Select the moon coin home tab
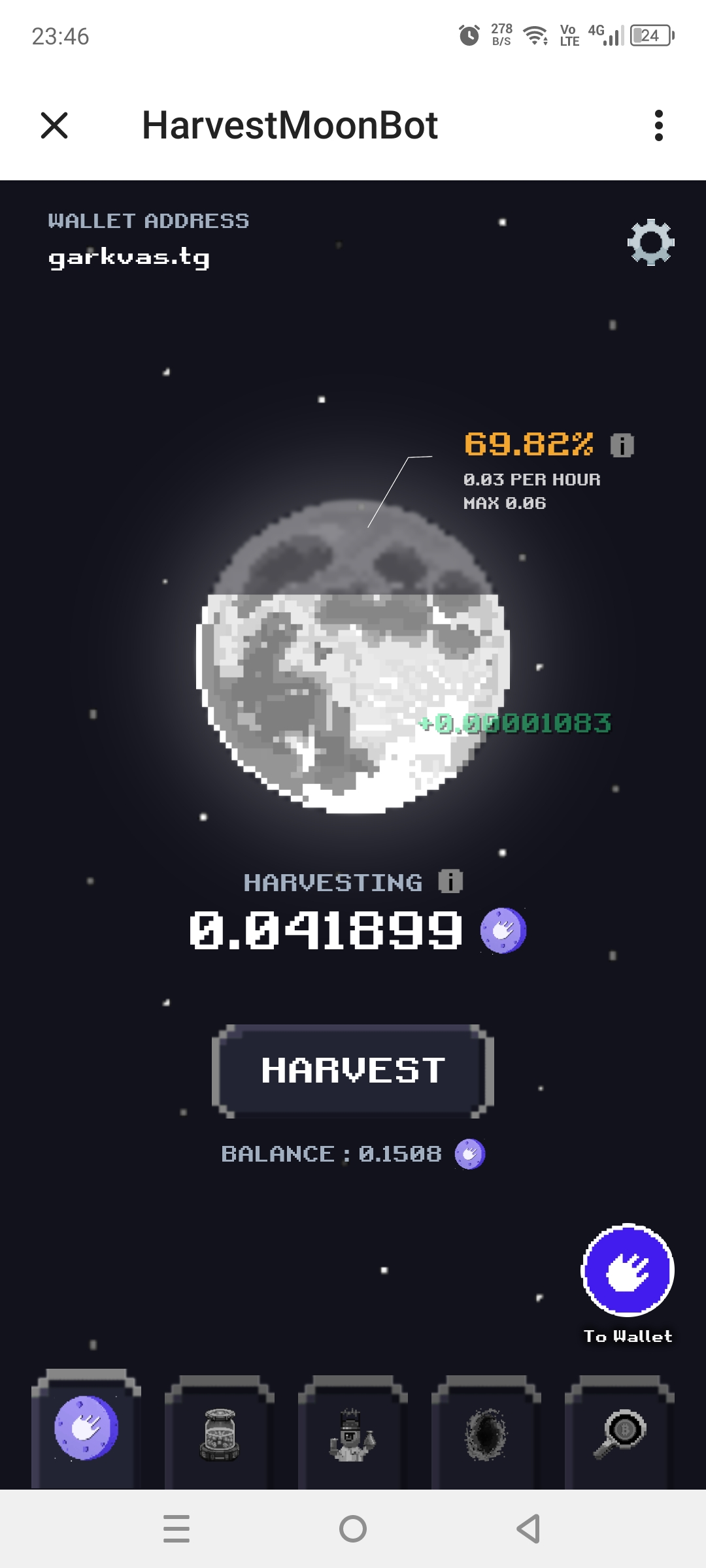706x1568 pixels. tap(86, 1429)
